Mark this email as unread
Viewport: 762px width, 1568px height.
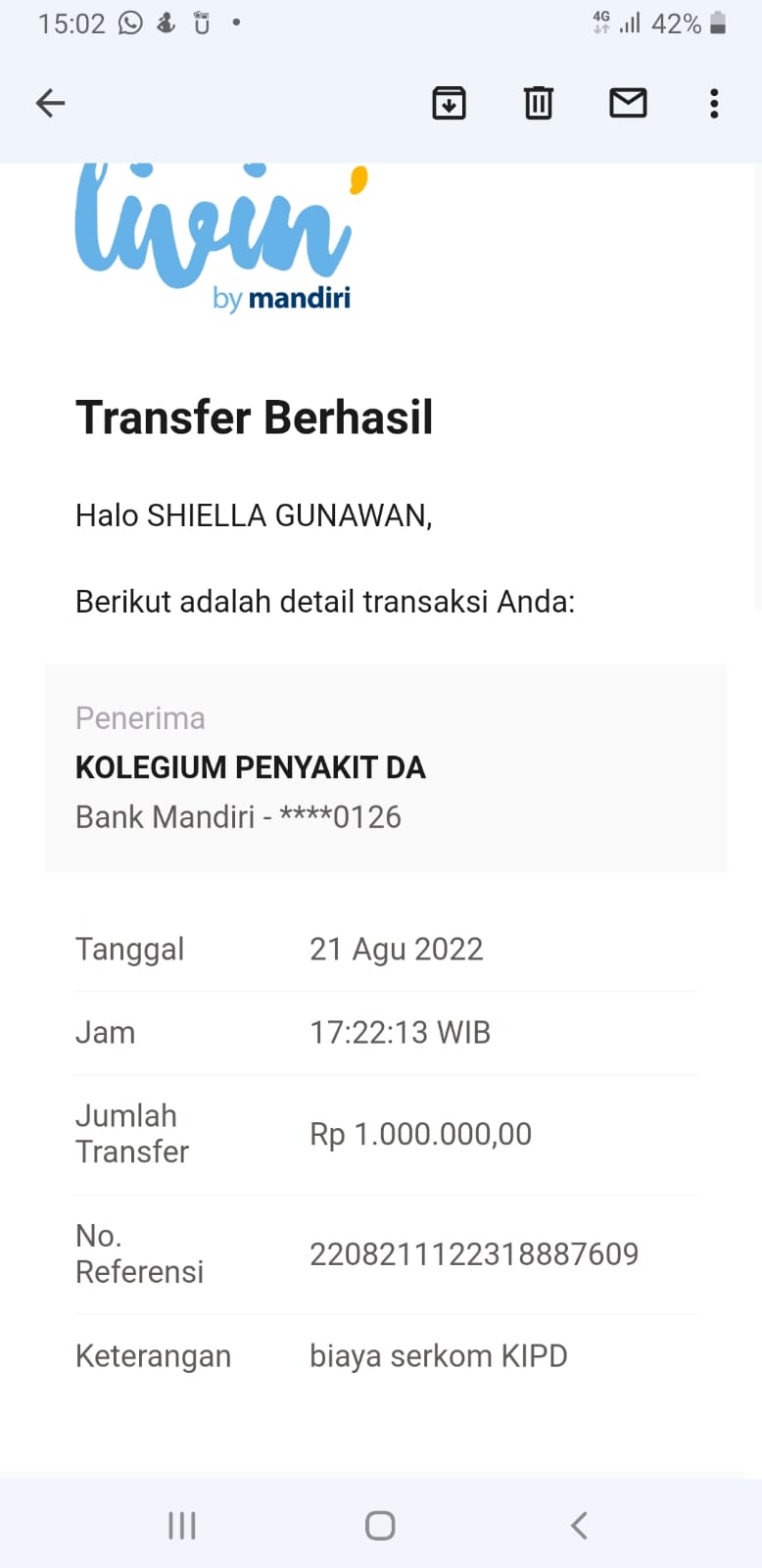628,103
